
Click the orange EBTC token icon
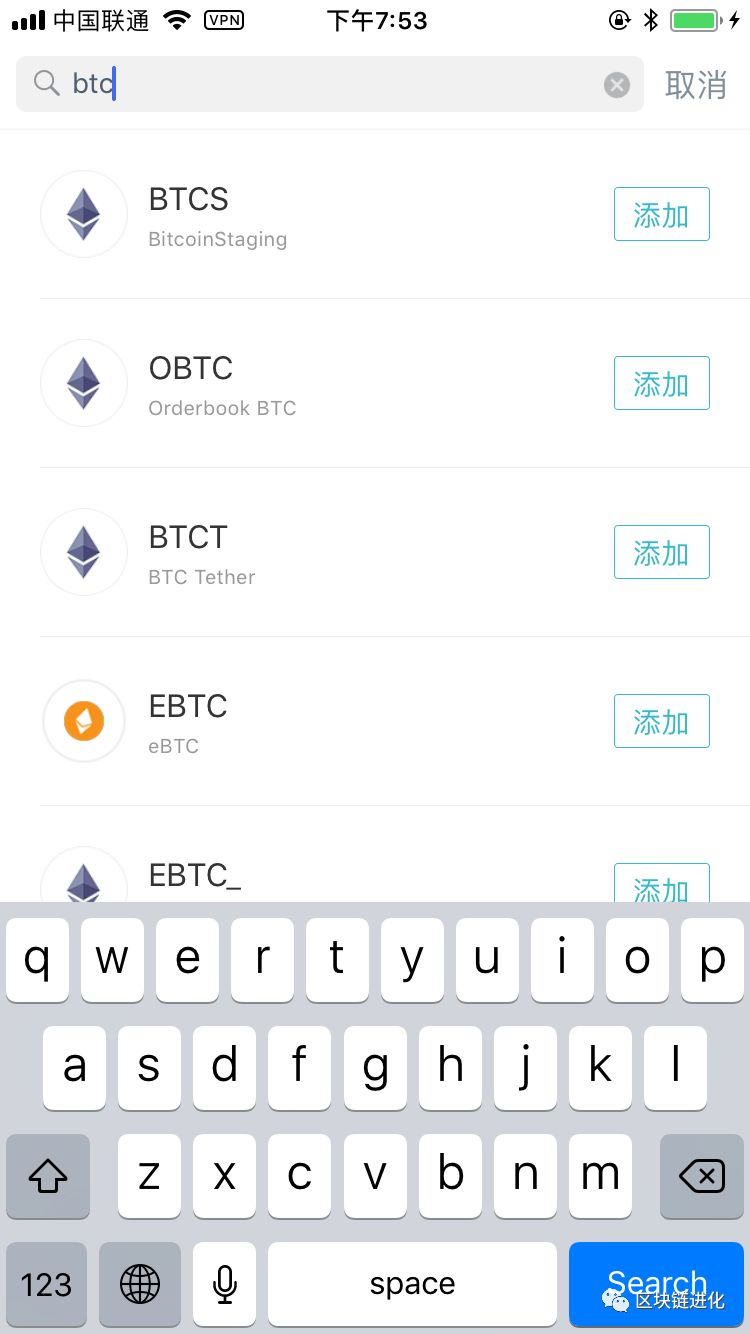click(x=84, y=721)
